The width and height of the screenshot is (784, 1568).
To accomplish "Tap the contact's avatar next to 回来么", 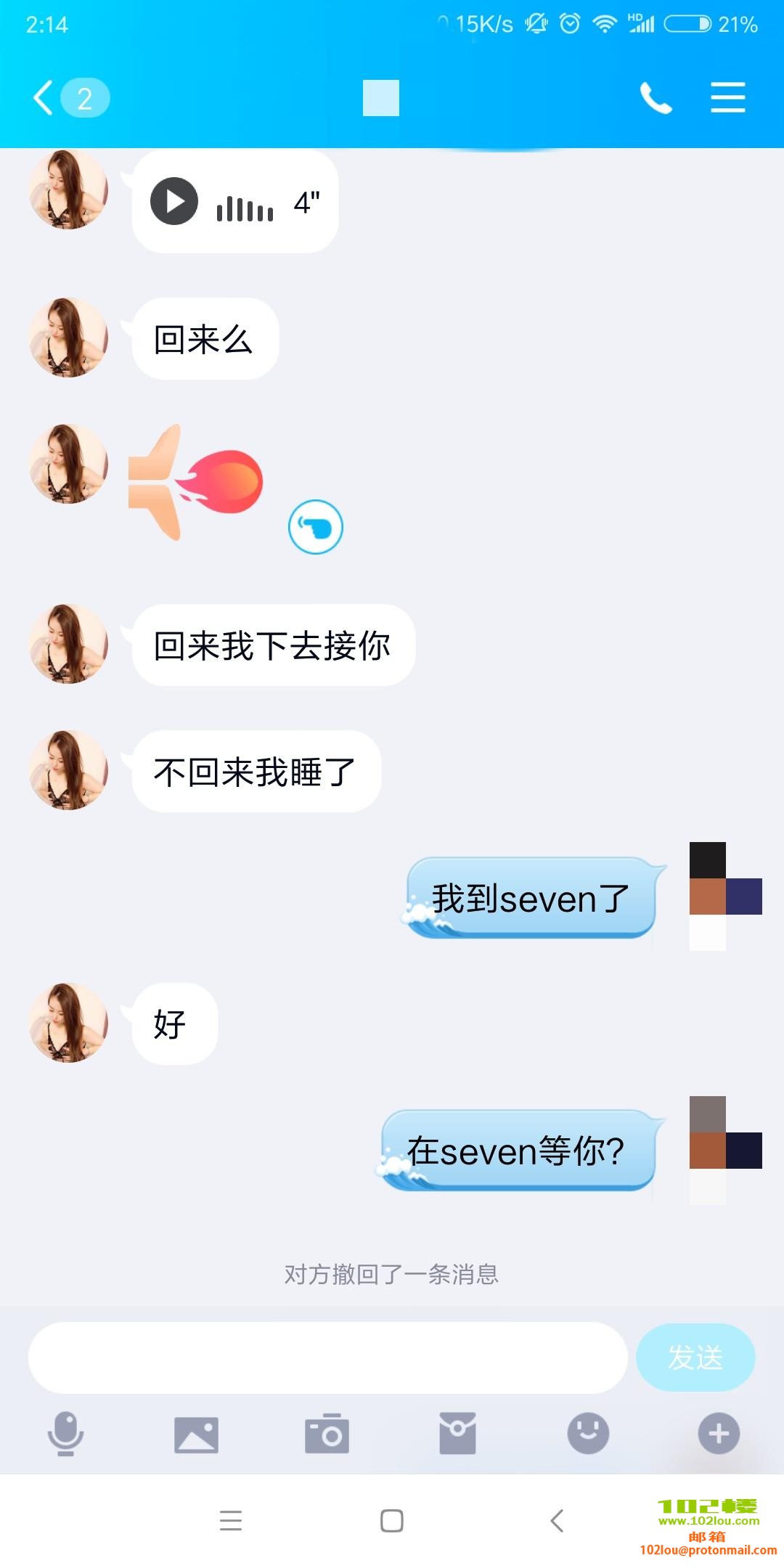I will 68,338.
